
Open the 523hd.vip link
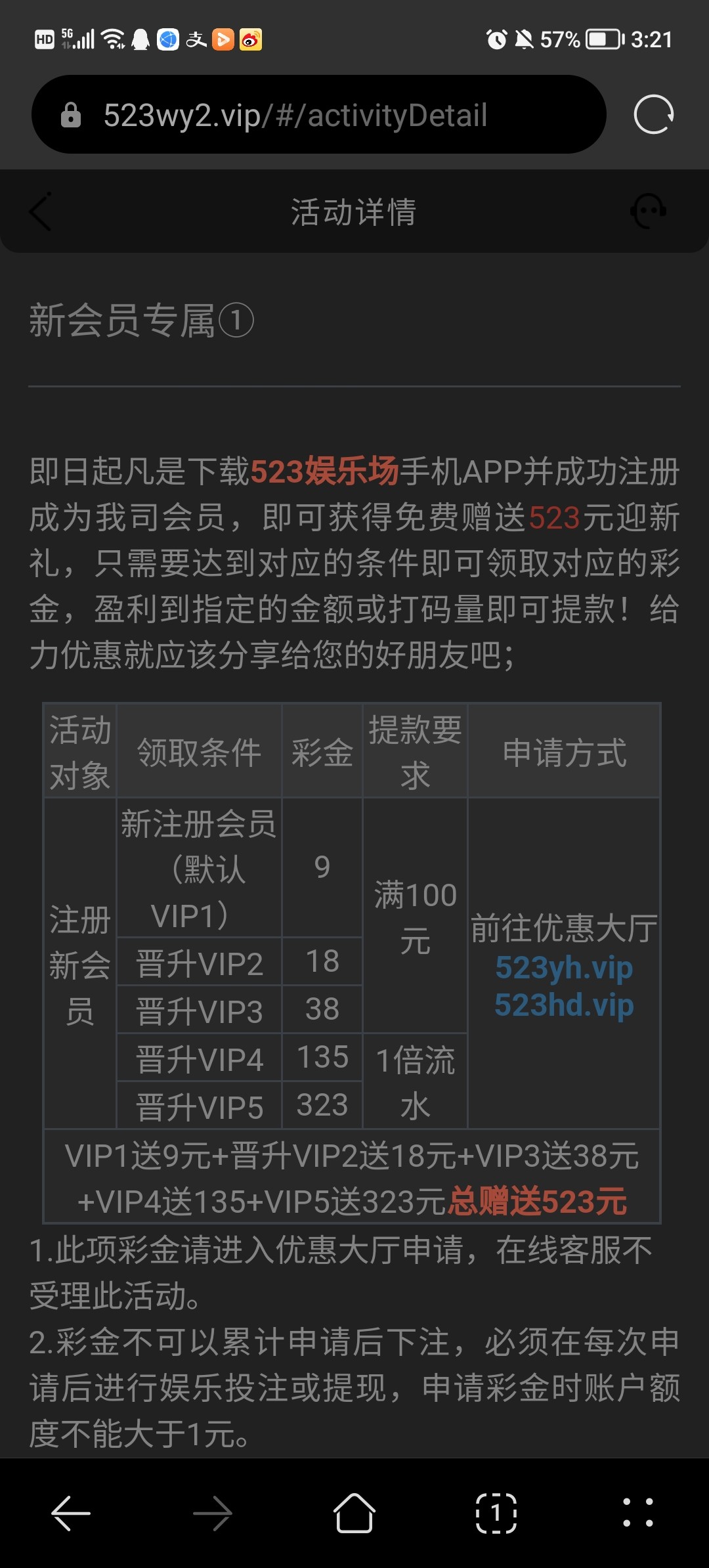564,1005
